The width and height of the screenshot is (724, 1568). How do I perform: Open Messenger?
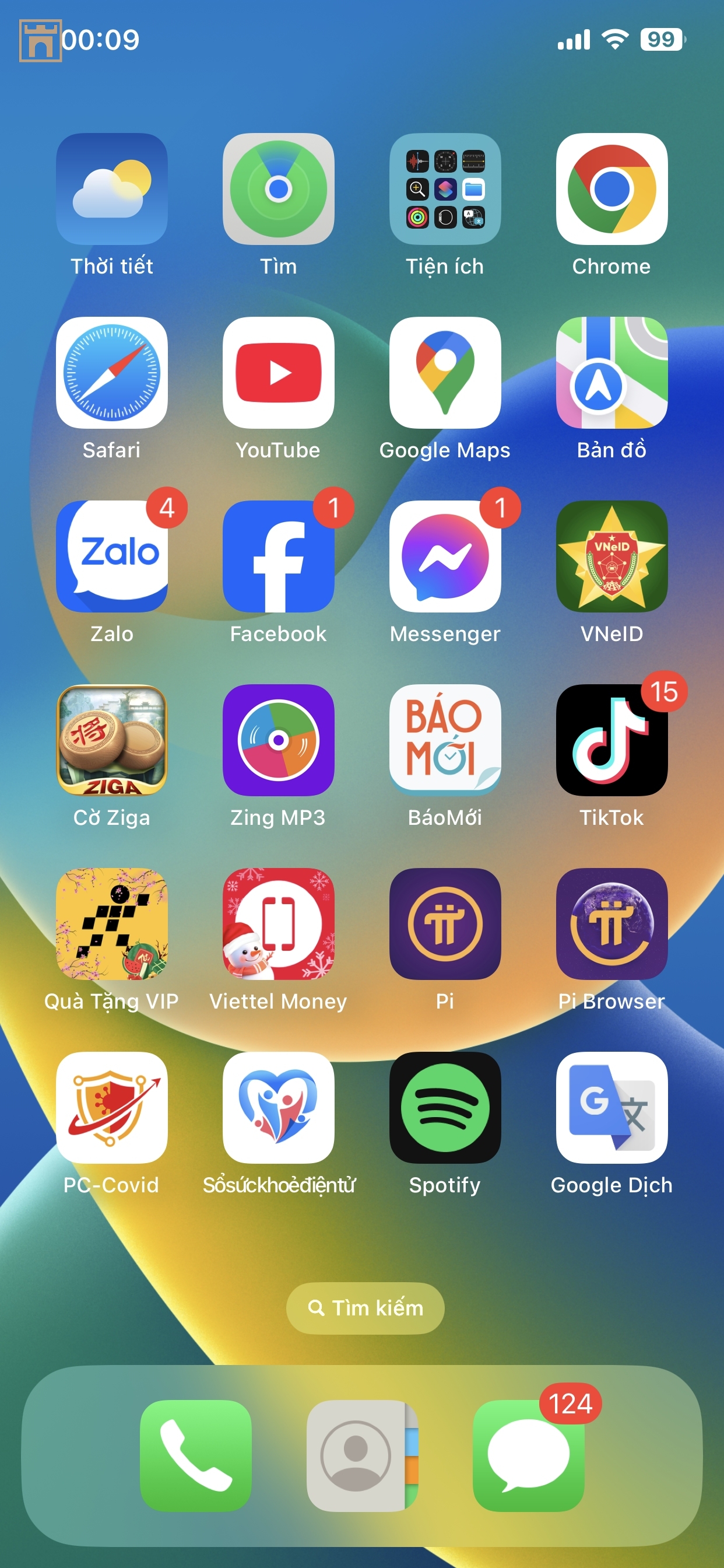(445, 556)
